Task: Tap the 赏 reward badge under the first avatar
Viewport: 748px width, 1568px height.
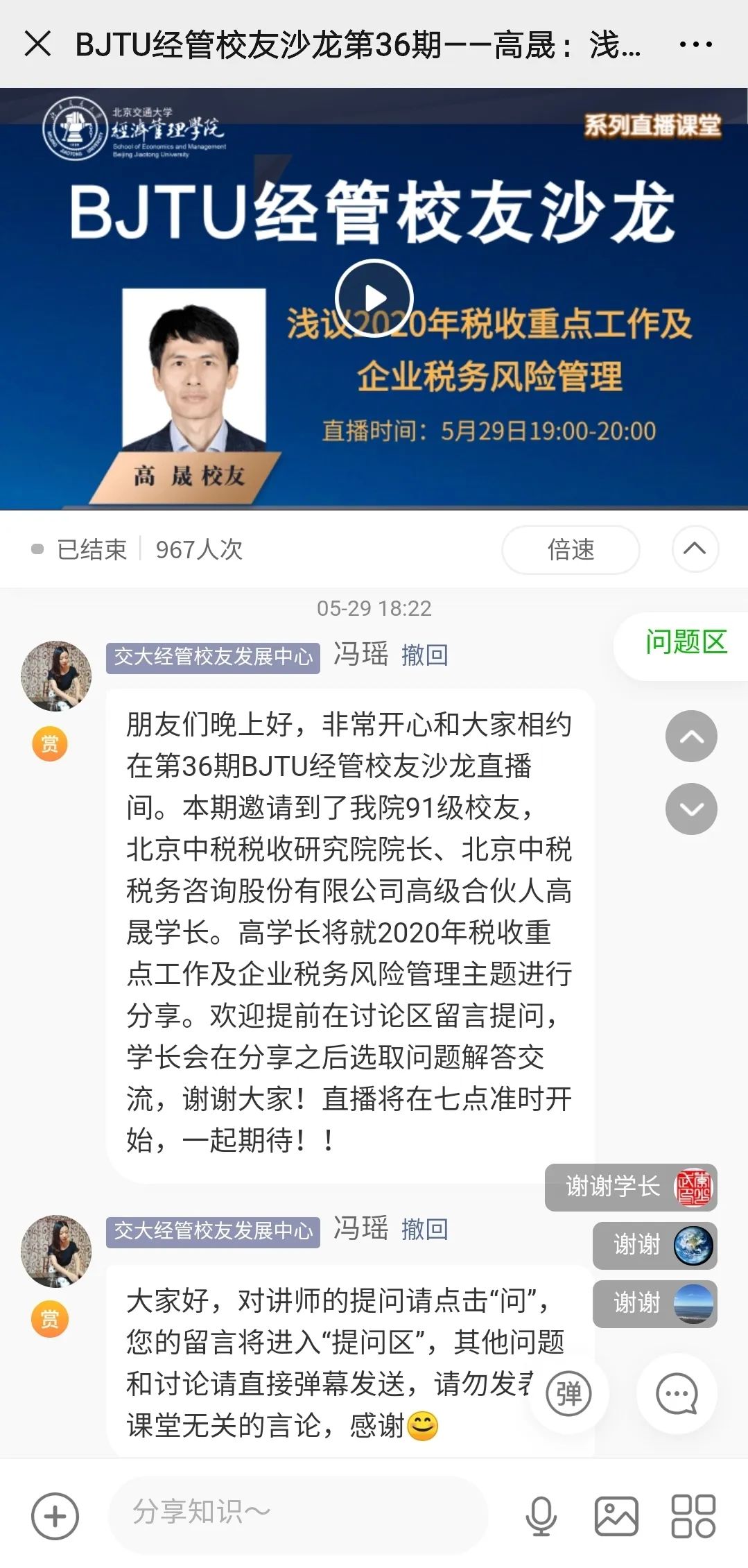Action: (x=50, y=744)
